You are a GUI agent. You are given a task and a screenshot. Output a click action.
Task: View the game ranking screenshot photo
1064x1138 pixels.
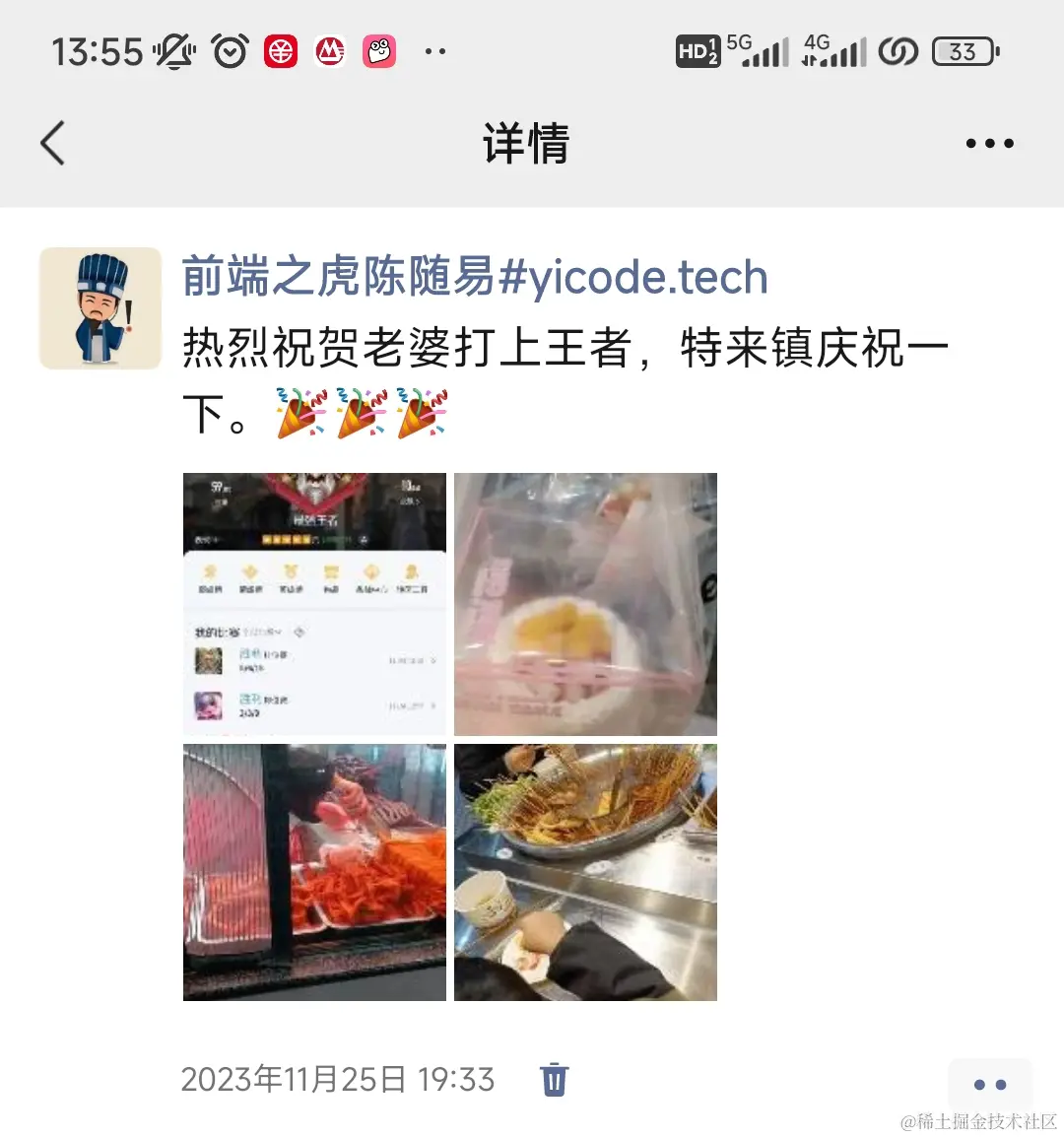[x=314, y=604]
